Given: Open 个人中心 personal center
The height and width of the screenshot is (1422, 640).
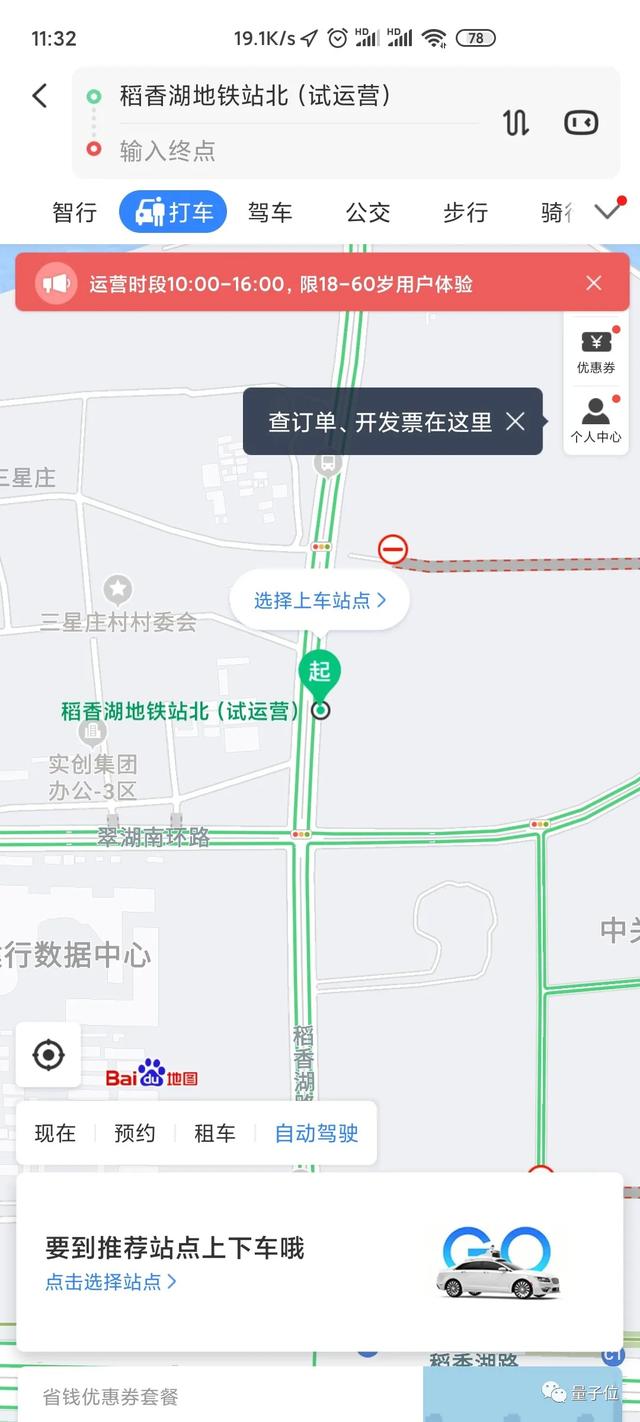Looking at the screenshot, I should point(596,419).
